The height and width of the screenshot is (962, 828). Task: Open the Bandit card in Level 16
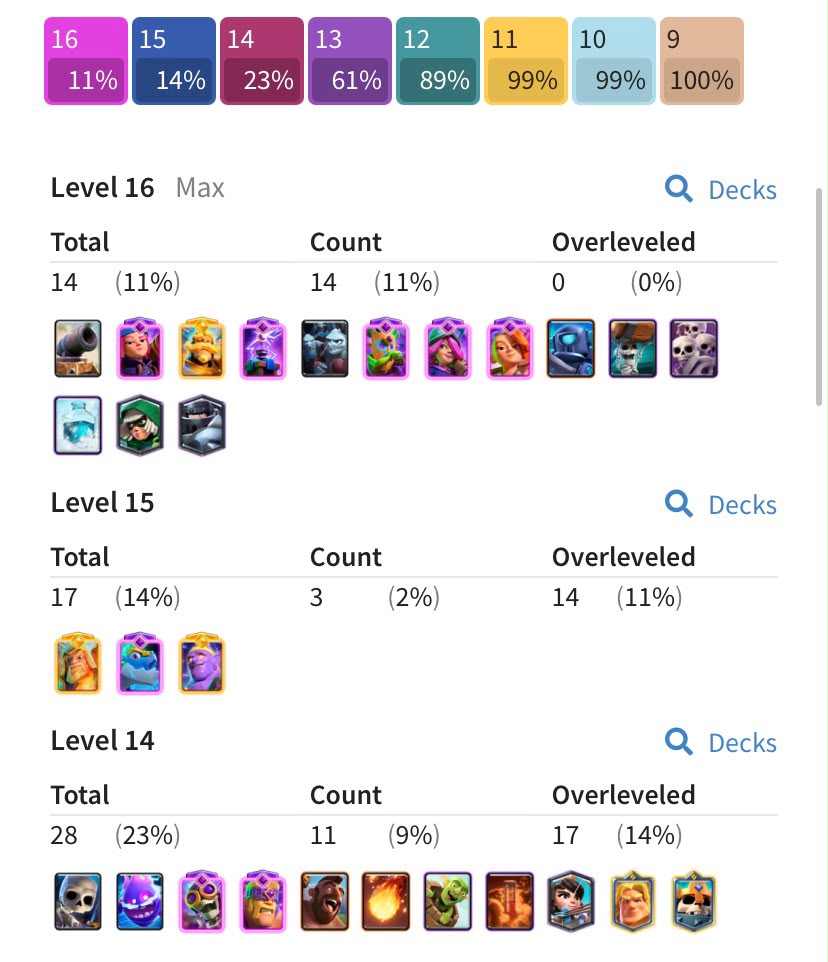click(x=140, y=425)
